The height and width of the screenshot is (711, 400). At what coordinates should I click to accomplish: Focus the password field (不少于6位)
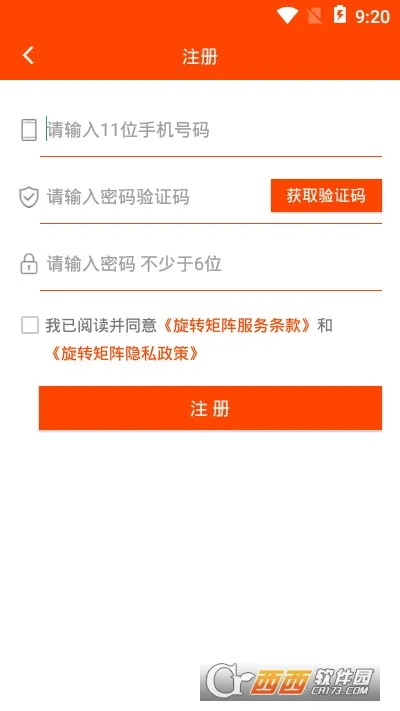click(x=211, y=264)
